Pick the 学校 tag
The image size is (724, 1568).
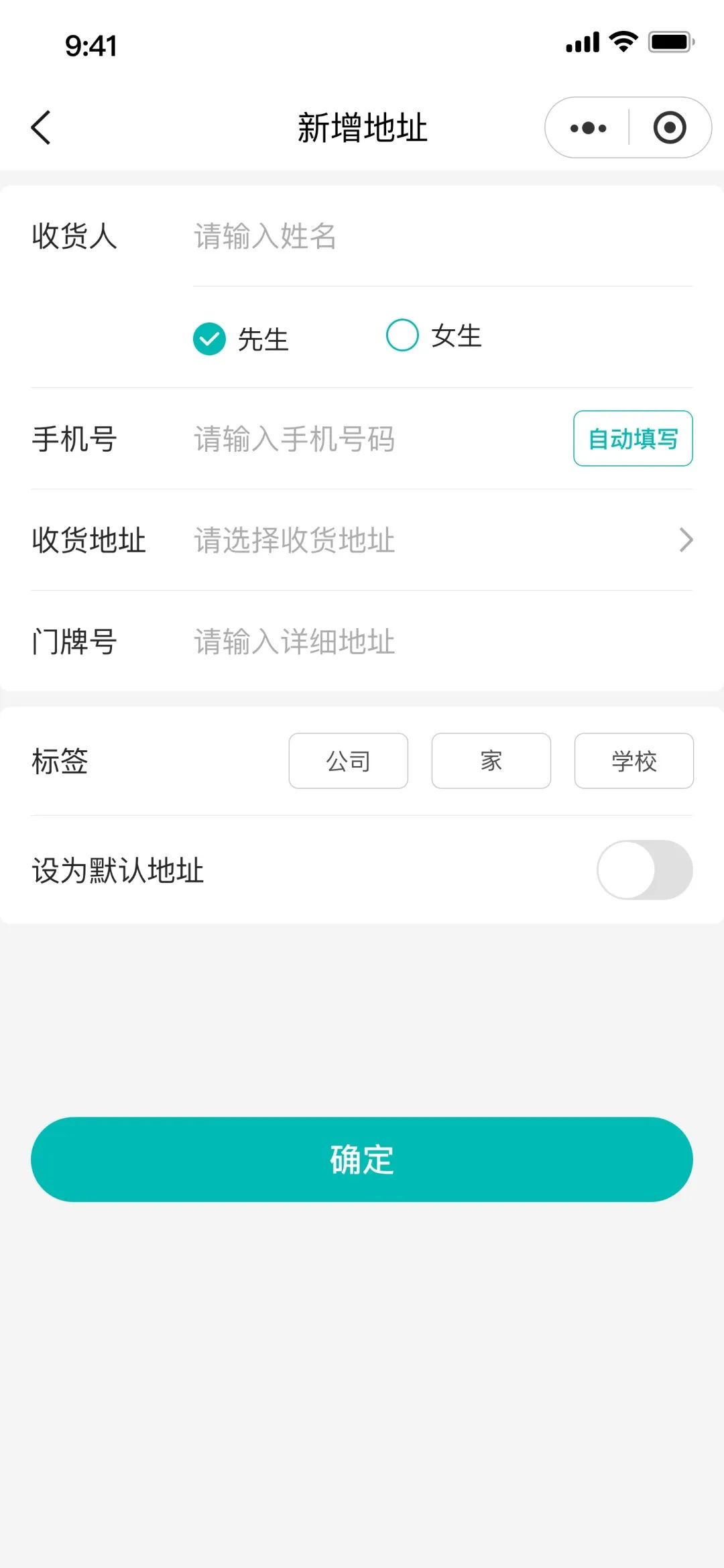634,761
